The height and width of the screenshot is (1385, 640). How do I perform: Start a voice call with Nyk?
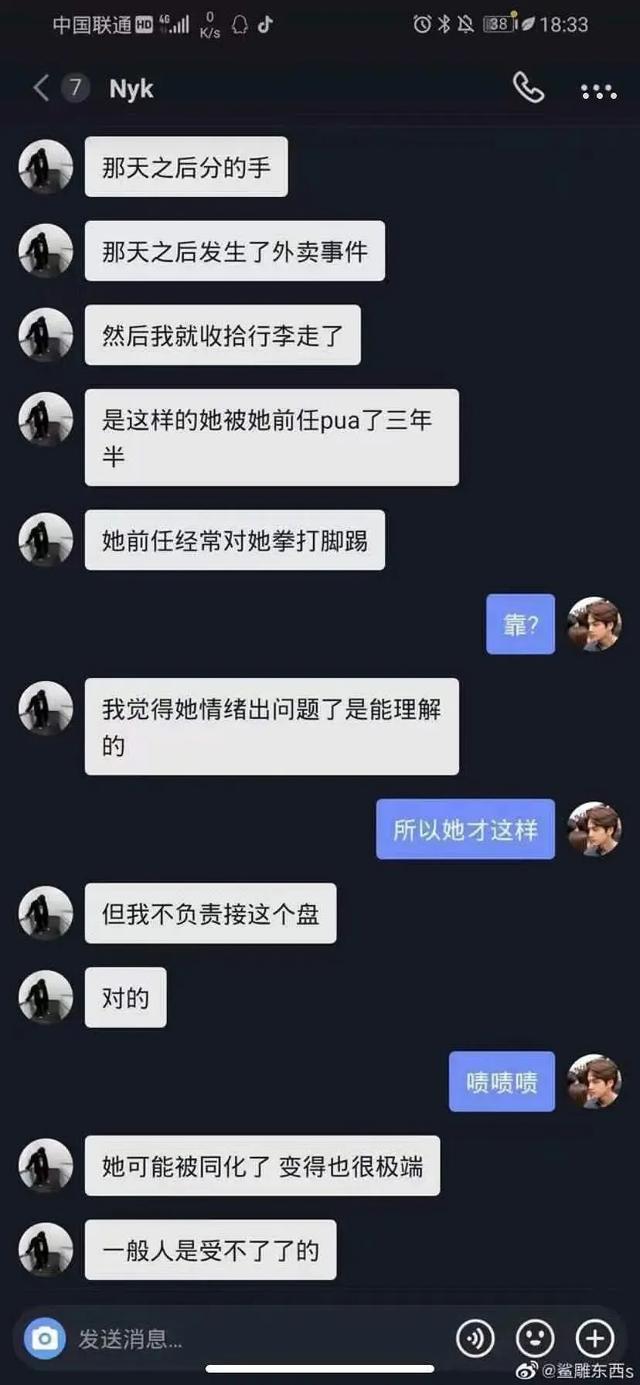pos(528,88)
